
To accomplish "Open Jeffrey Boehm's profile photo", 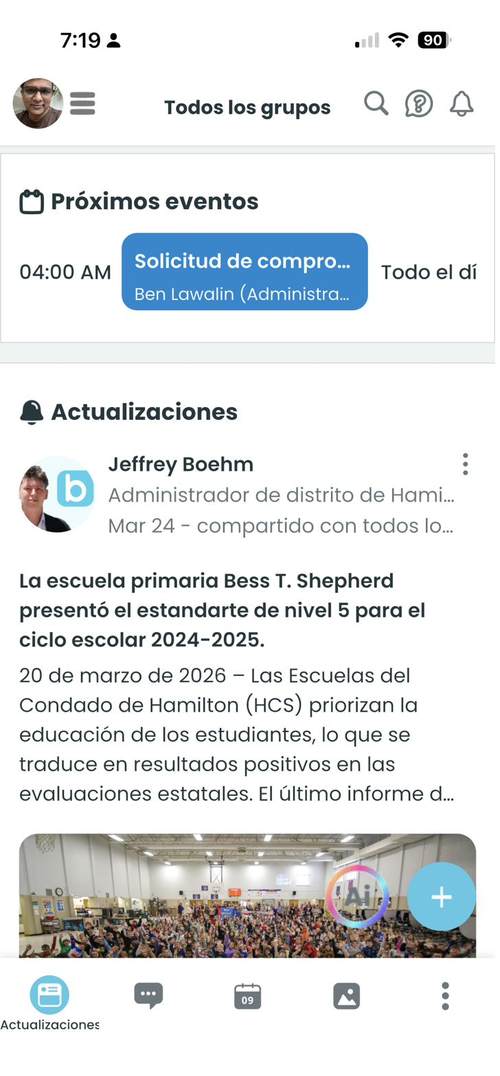I will [43, 498].
